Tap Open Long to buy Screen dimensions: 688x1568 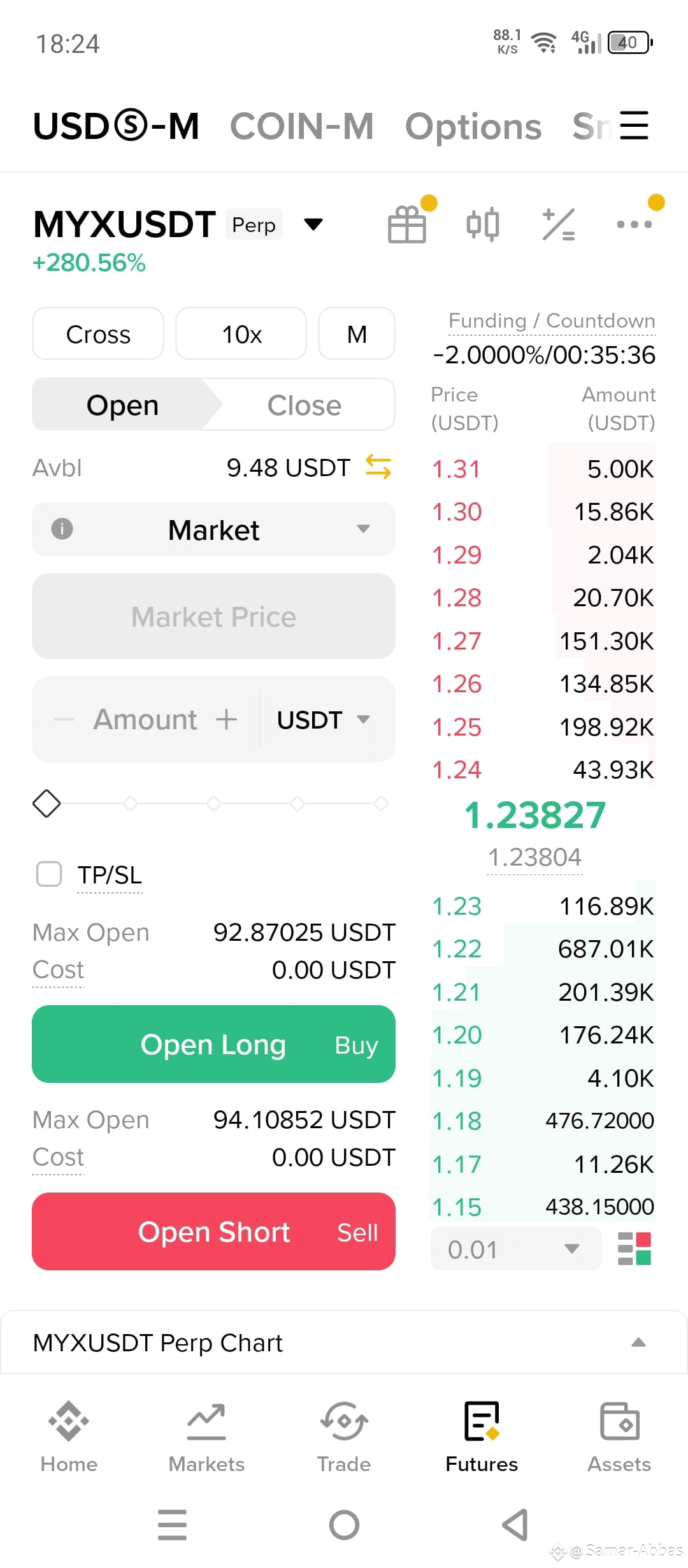click(x=214, y=1044)
